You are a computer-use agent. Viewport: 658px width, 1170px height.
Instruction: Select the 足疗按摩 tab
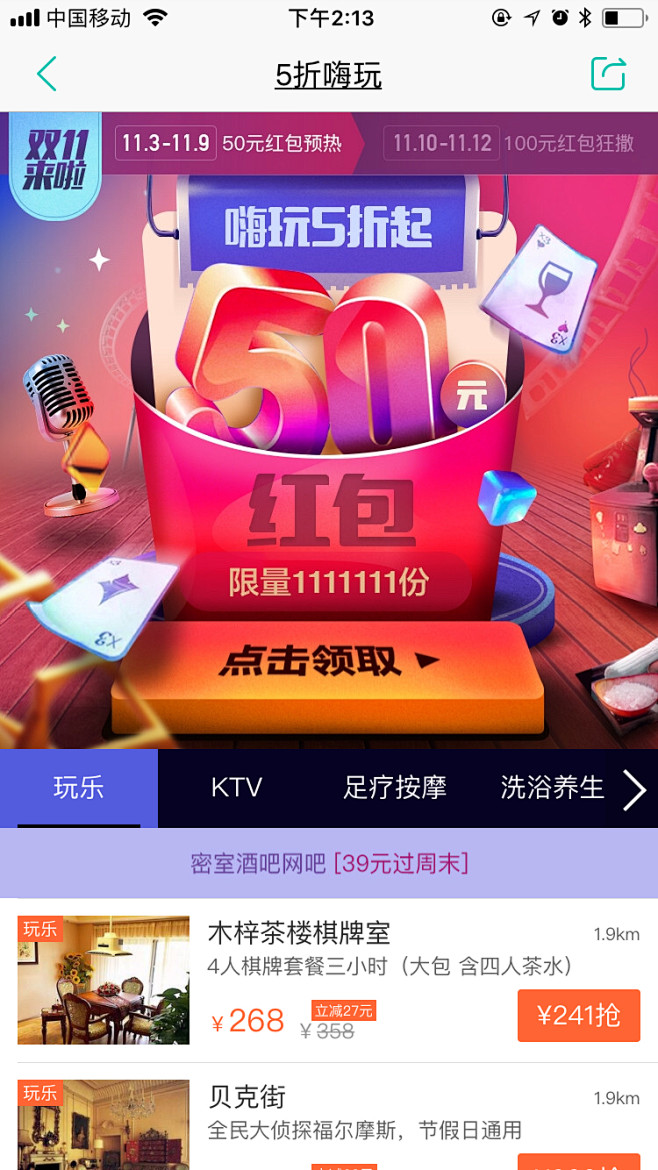394,788
